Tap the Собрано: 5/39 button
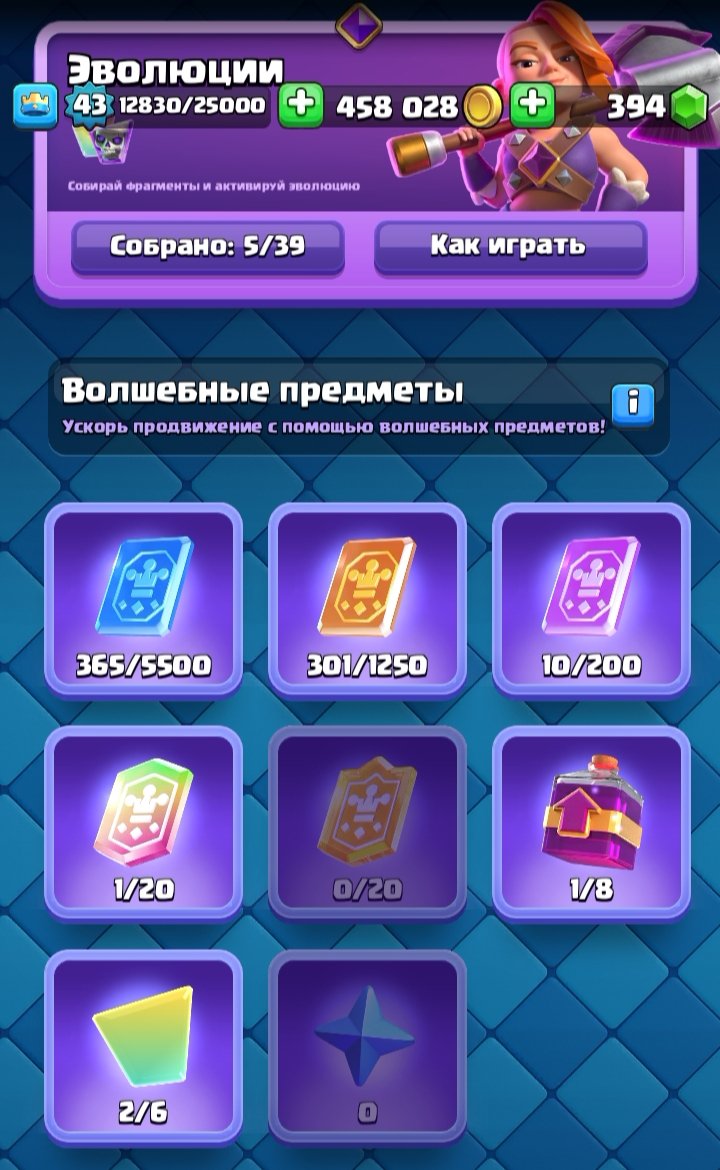 [x=207, y=247]
